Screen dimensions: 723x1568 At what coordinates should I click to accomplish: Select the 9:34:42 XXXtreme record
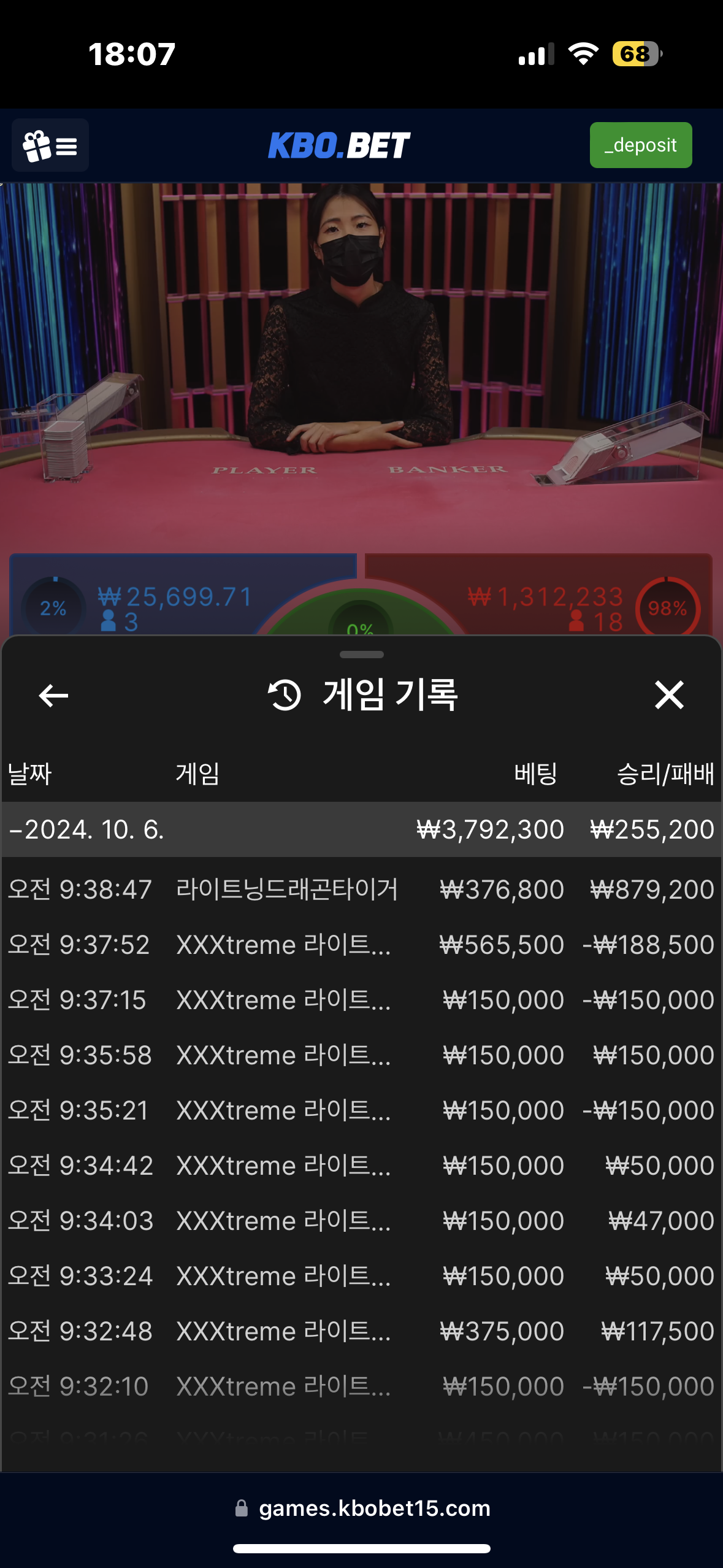(x=362, y=1166)
